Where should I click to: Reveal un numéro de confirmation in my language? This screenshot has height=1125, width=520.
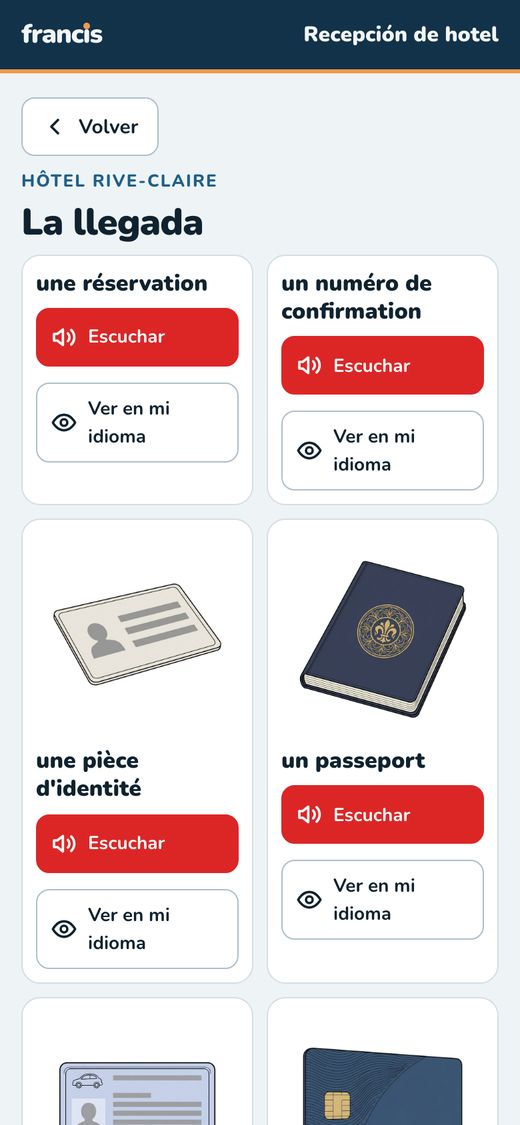point(382,451)
